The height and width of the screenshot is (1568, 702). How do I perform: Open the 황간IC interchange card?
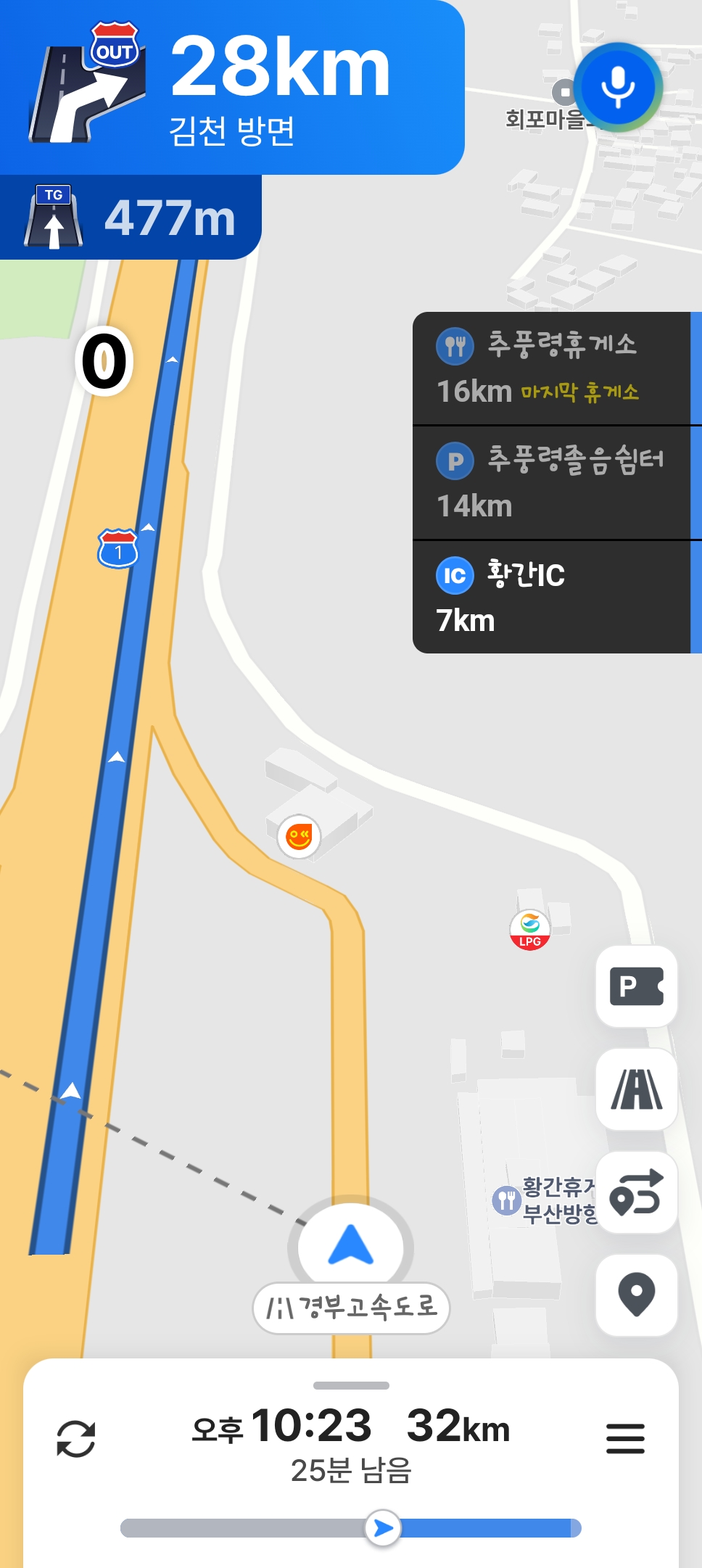pyautogui.click(x=551, y=598)
